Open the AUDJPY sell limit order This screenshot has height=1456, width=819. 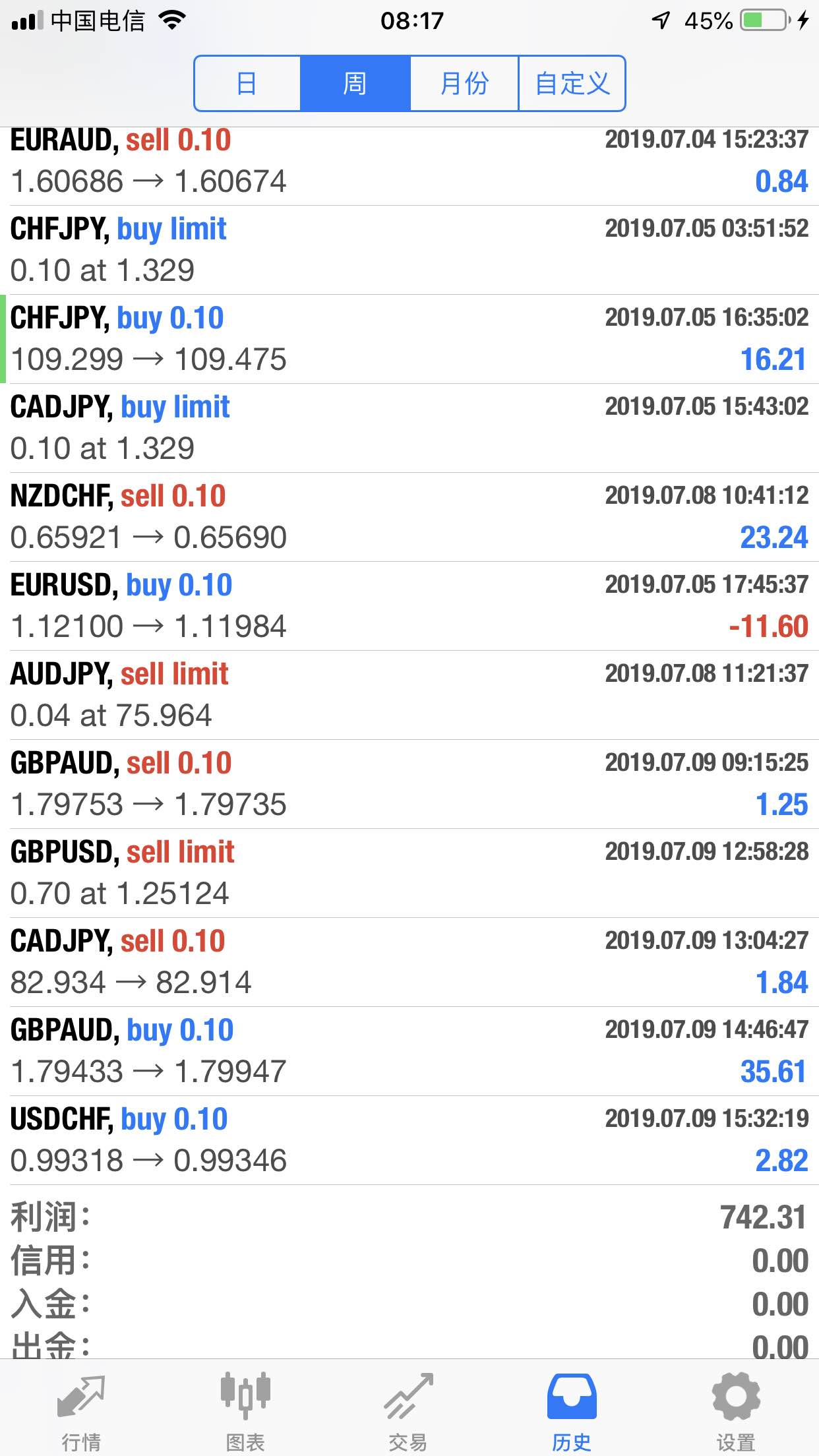pos(409,695)
